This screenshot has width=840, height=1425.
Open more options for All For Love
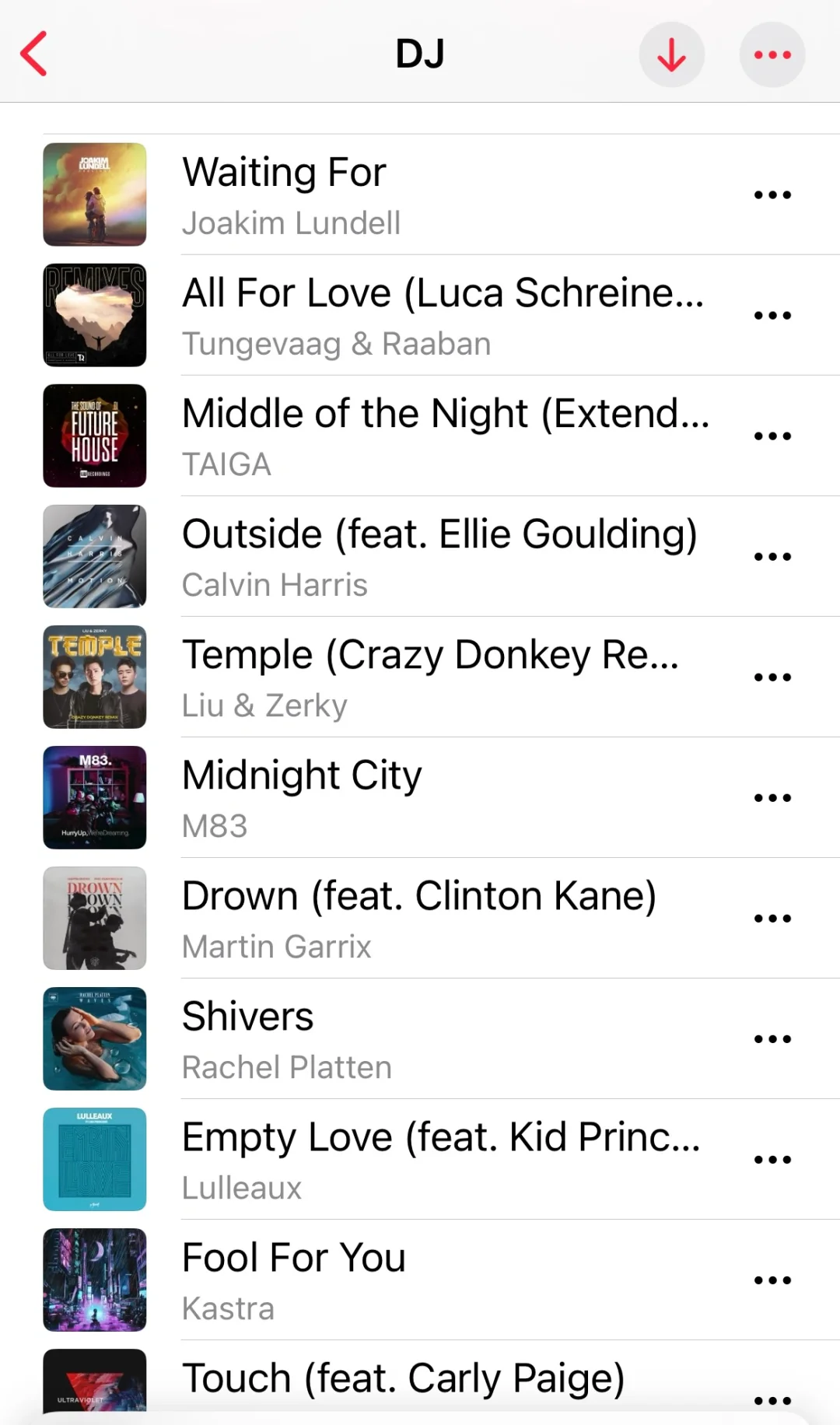tap(772, 315)
